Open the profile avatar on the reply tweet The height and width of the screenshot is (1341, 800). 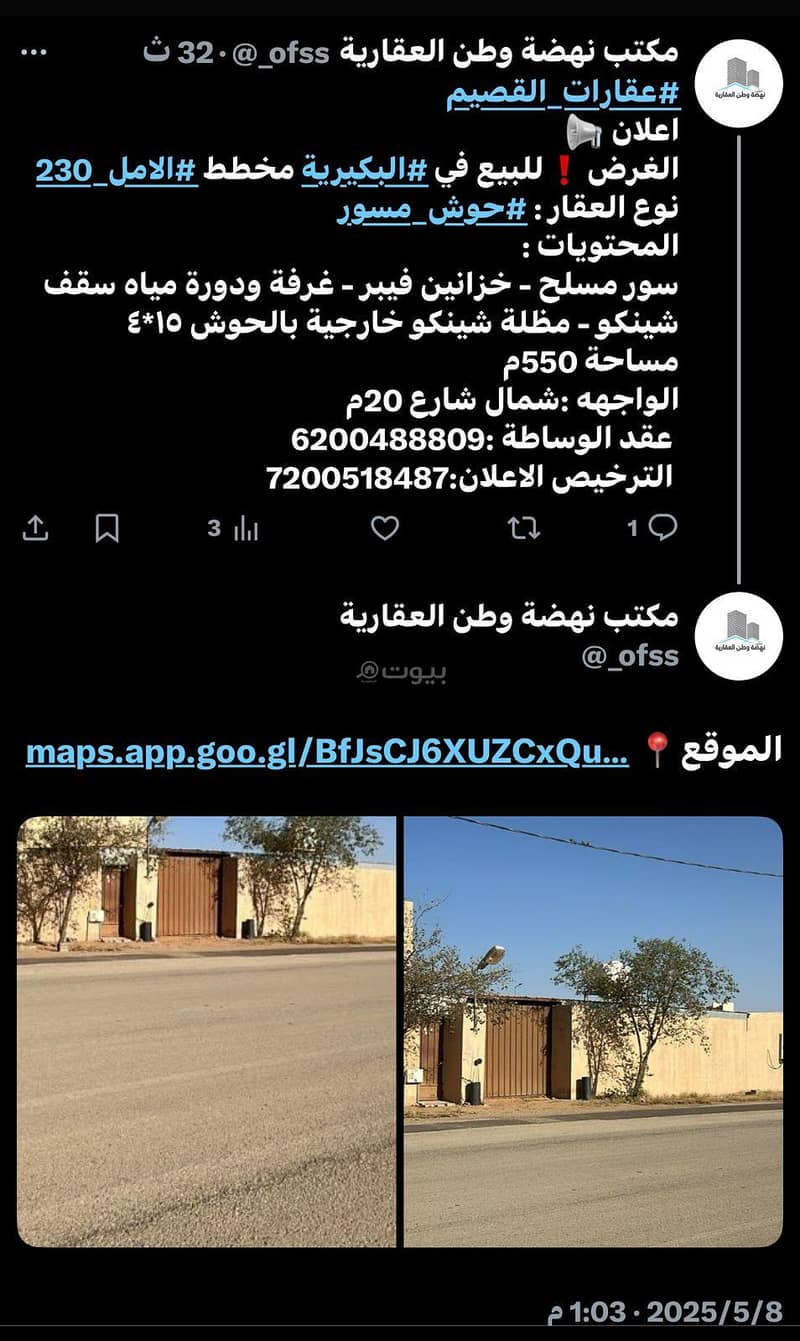(739, 637)
